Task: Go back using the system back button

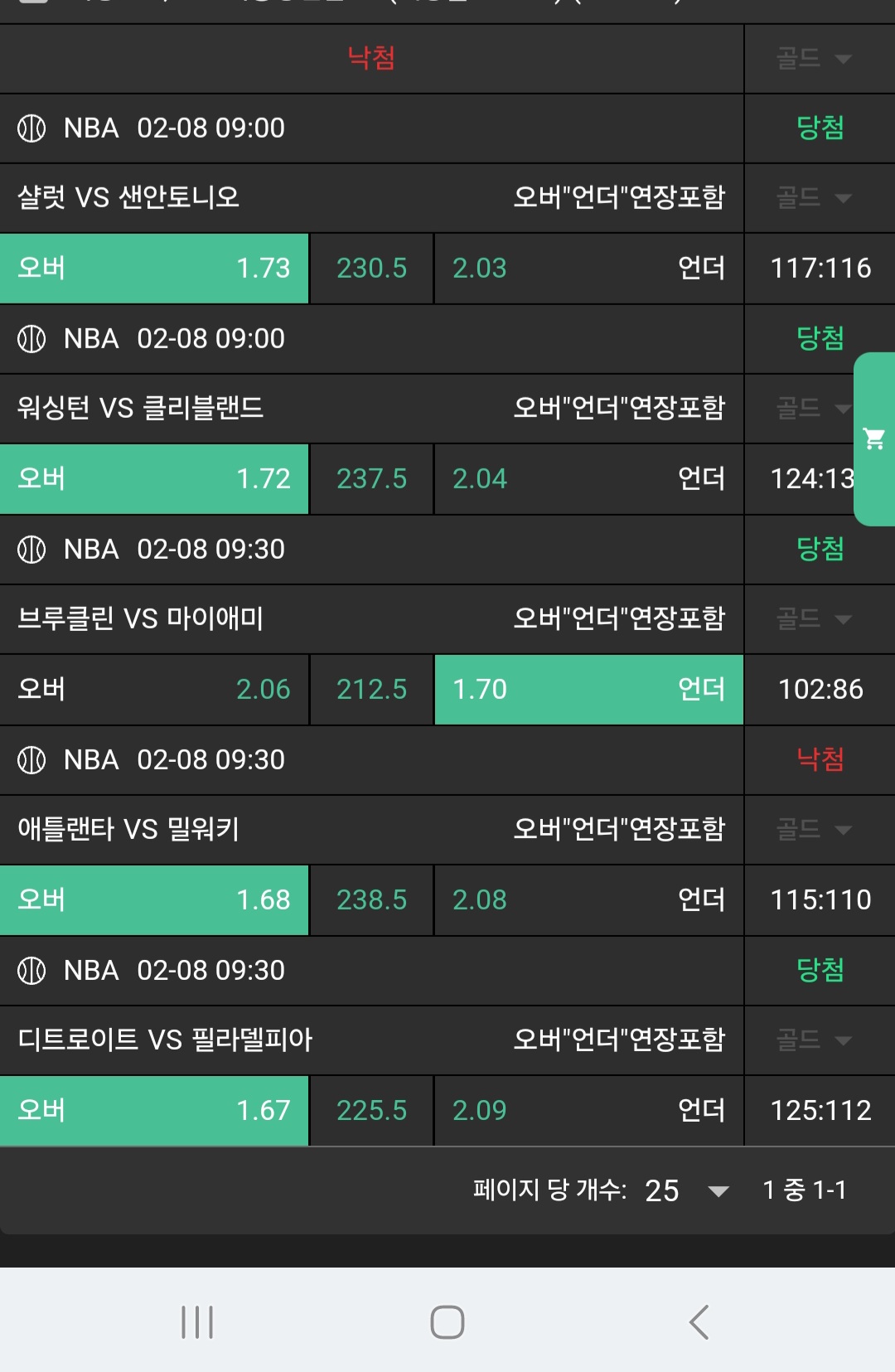Action: [x=699, y=1321]
